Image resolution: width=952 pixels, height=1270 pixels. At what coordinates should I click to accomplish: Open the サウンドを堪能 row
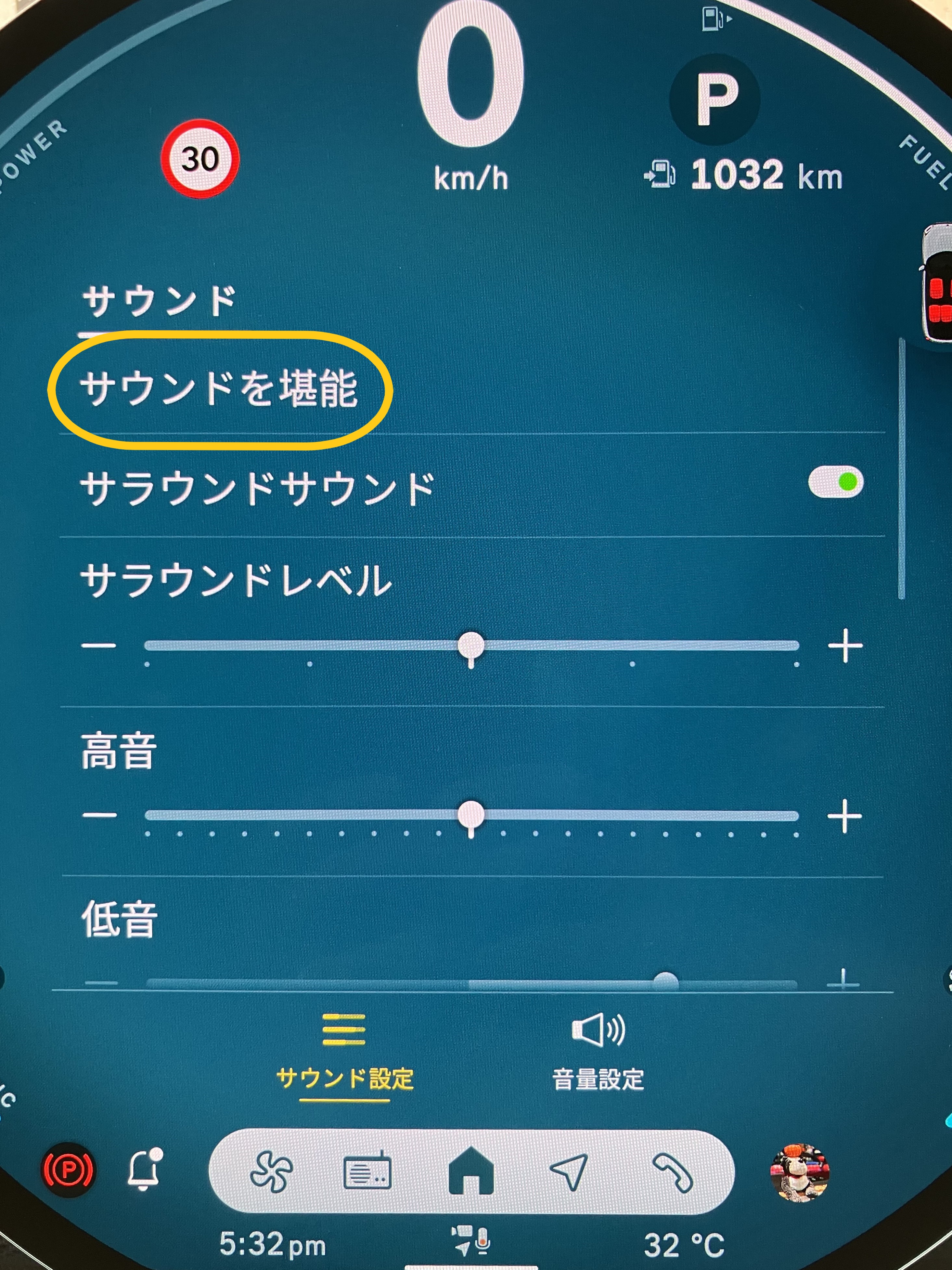point(219,389)
